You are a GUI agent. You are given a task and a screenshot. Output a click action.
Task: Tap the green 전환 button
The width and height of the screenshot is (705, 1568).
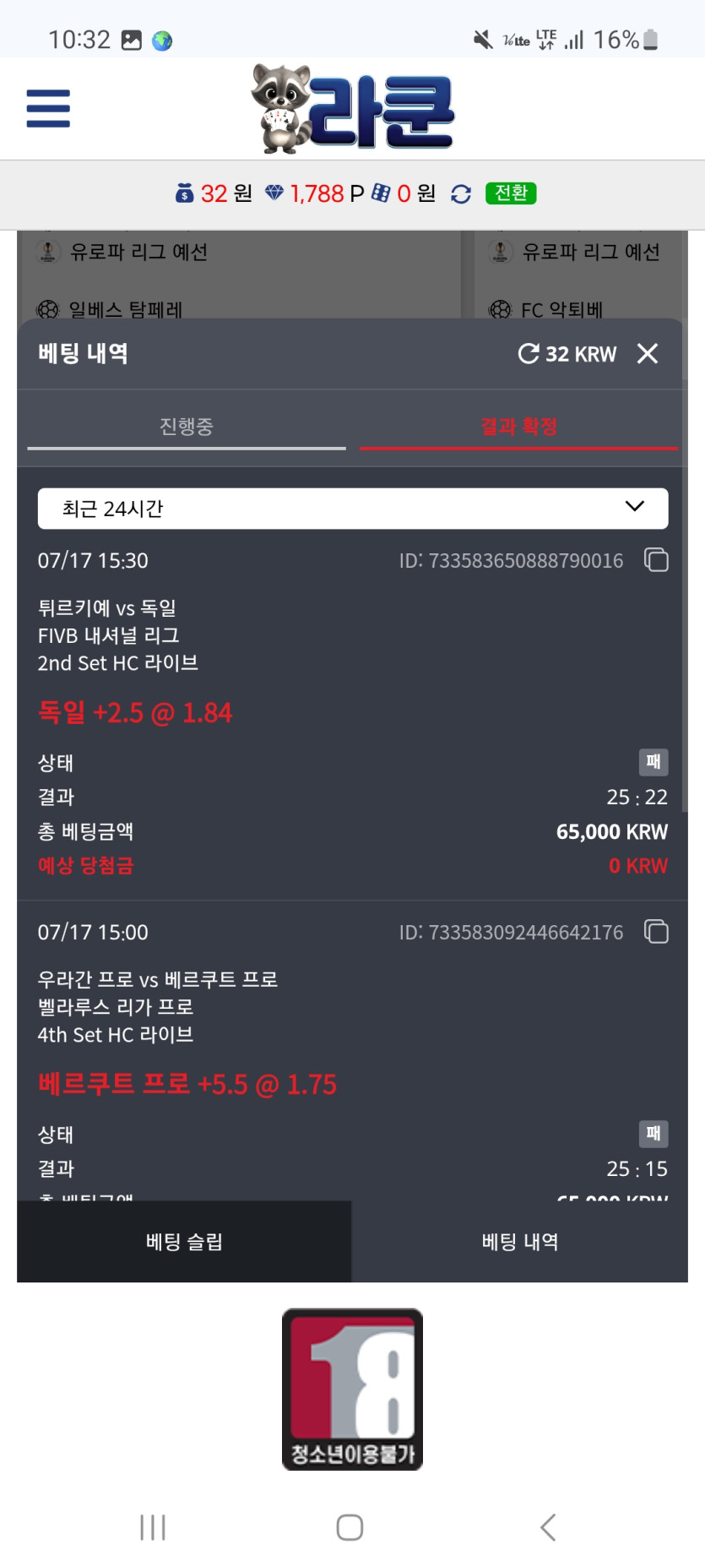(511, 193)
